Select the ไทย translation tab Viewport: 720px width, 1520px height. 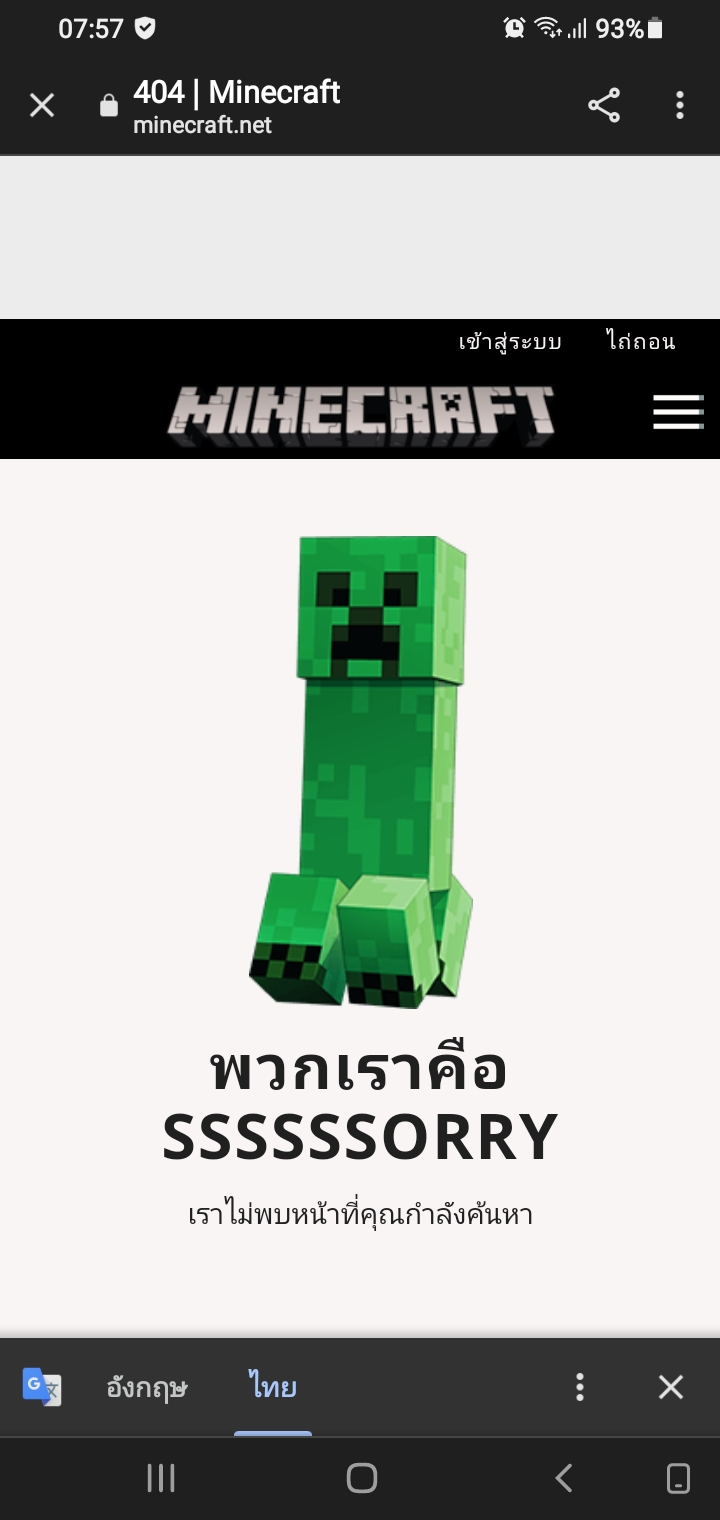tap(273, 1388)
